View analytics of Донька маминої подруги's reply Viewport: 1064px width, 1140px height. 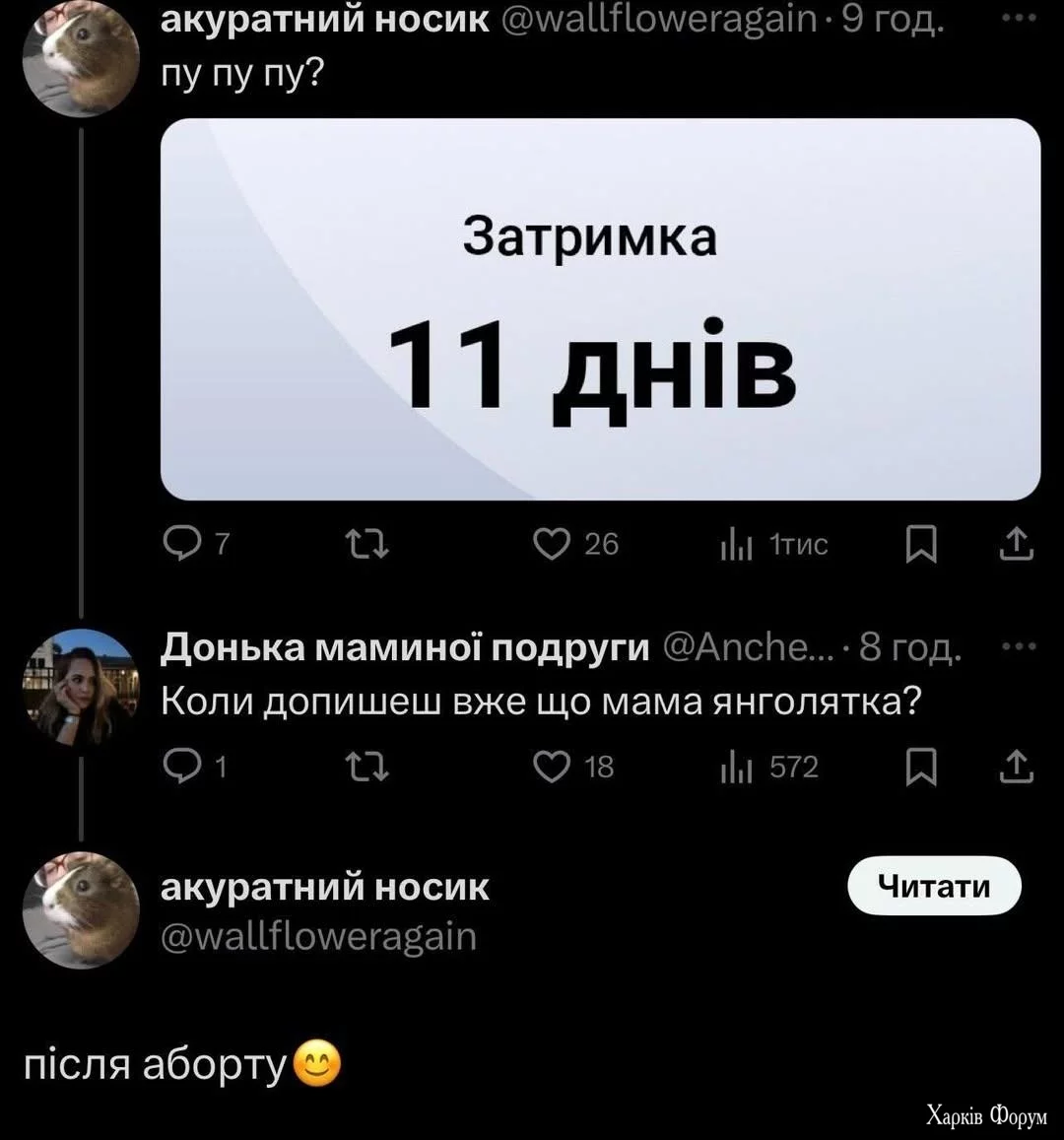click(737, 768)
